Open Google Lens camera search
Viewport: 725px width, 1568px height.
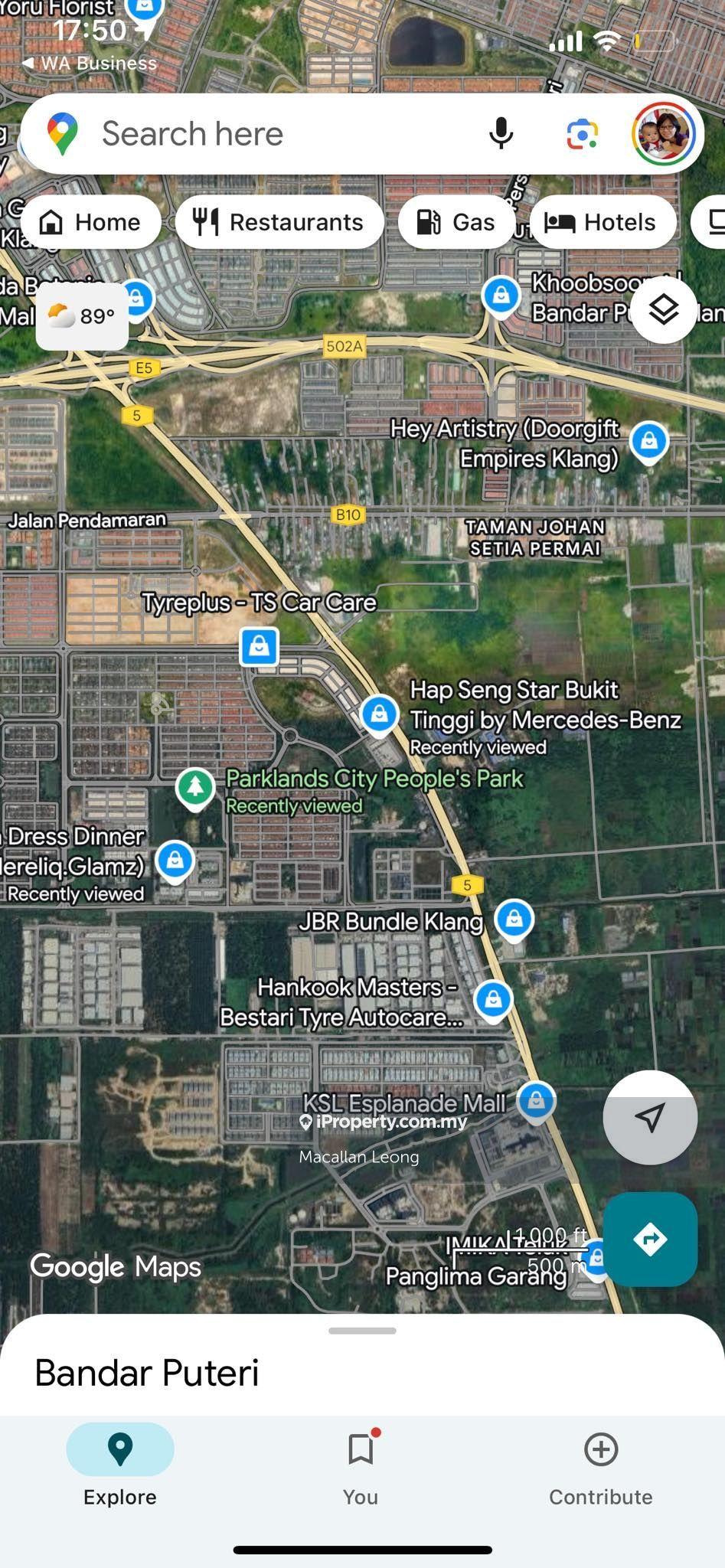pyautogui.click(x=582, y=135)
